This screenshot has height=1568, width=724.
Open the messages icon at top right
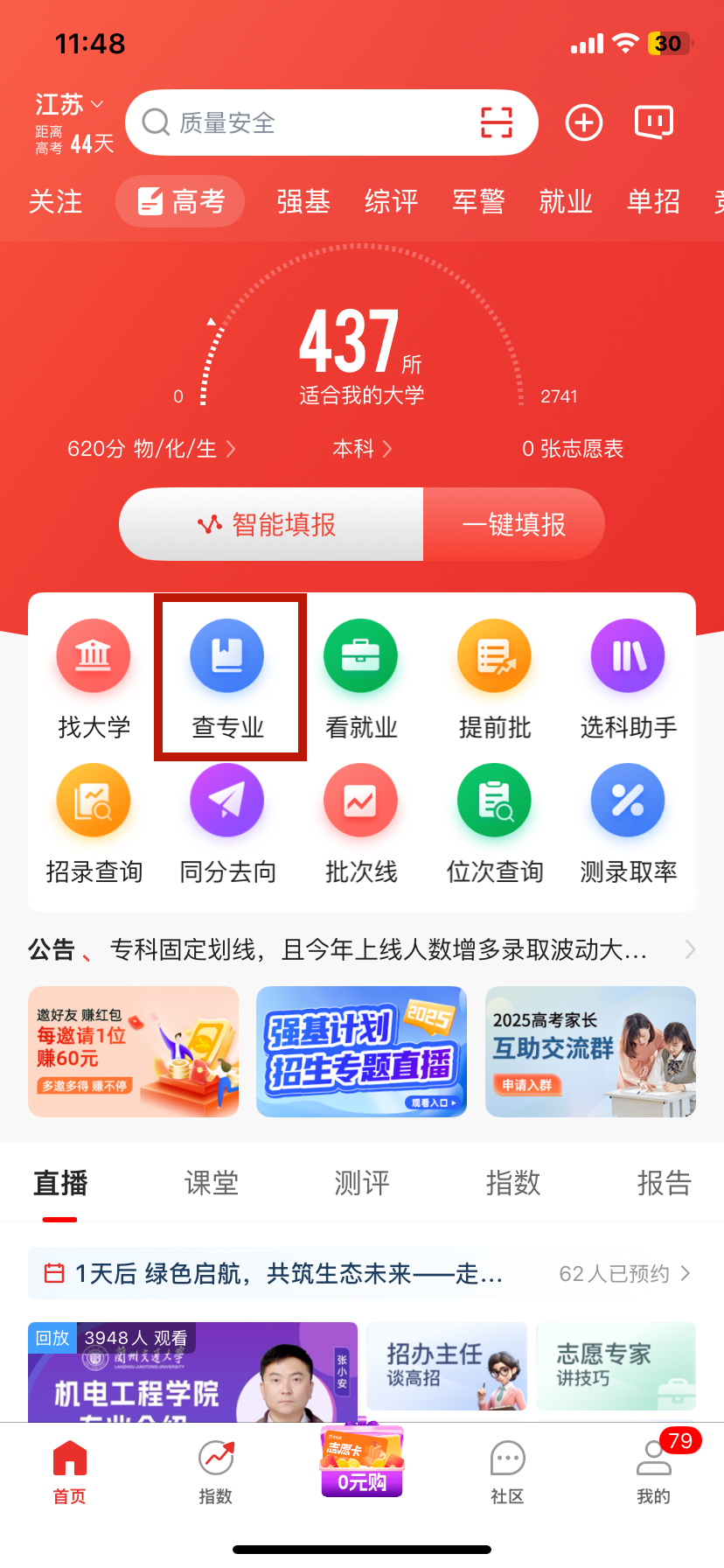(x=653, y=122)
